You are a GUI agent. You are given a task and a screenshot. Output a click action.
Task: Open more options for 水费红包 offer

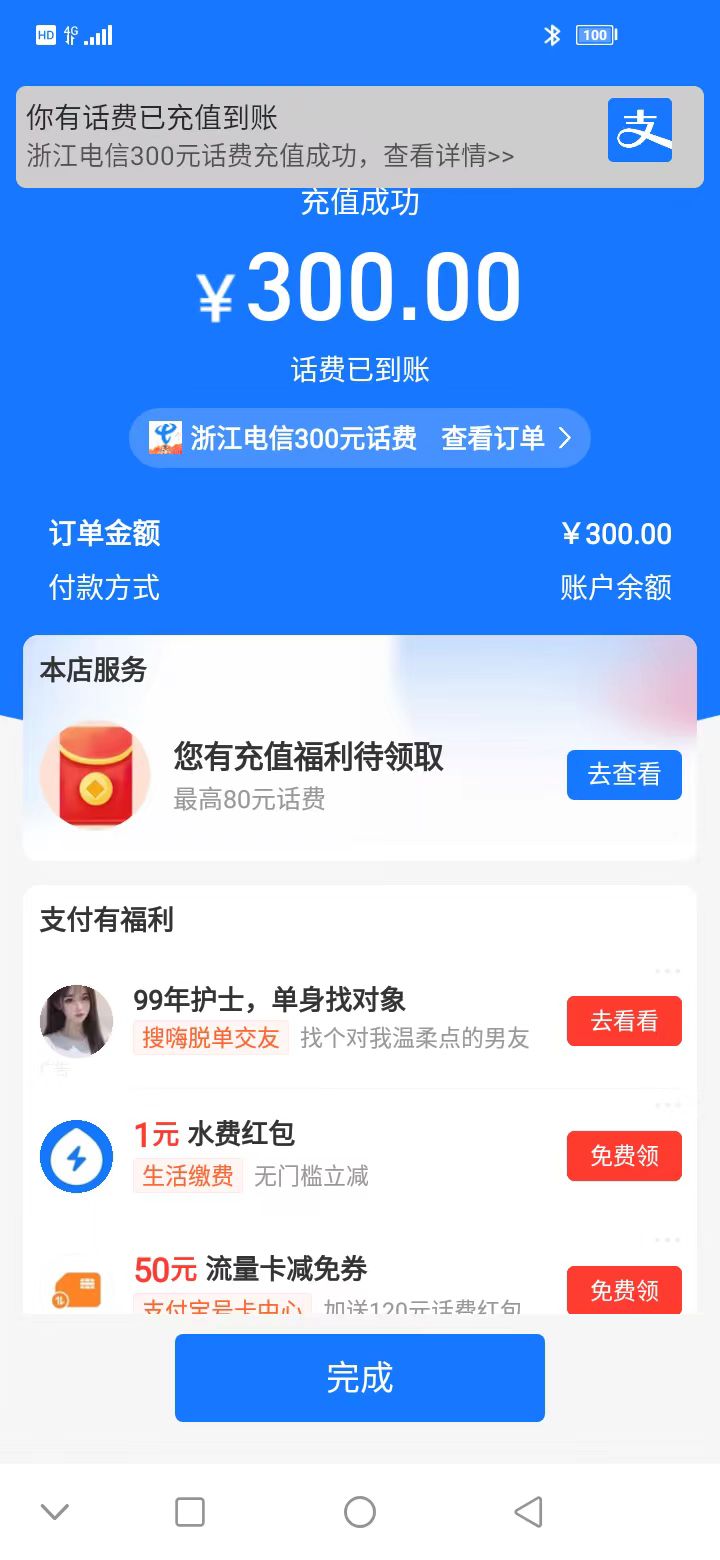(667, 1105)
